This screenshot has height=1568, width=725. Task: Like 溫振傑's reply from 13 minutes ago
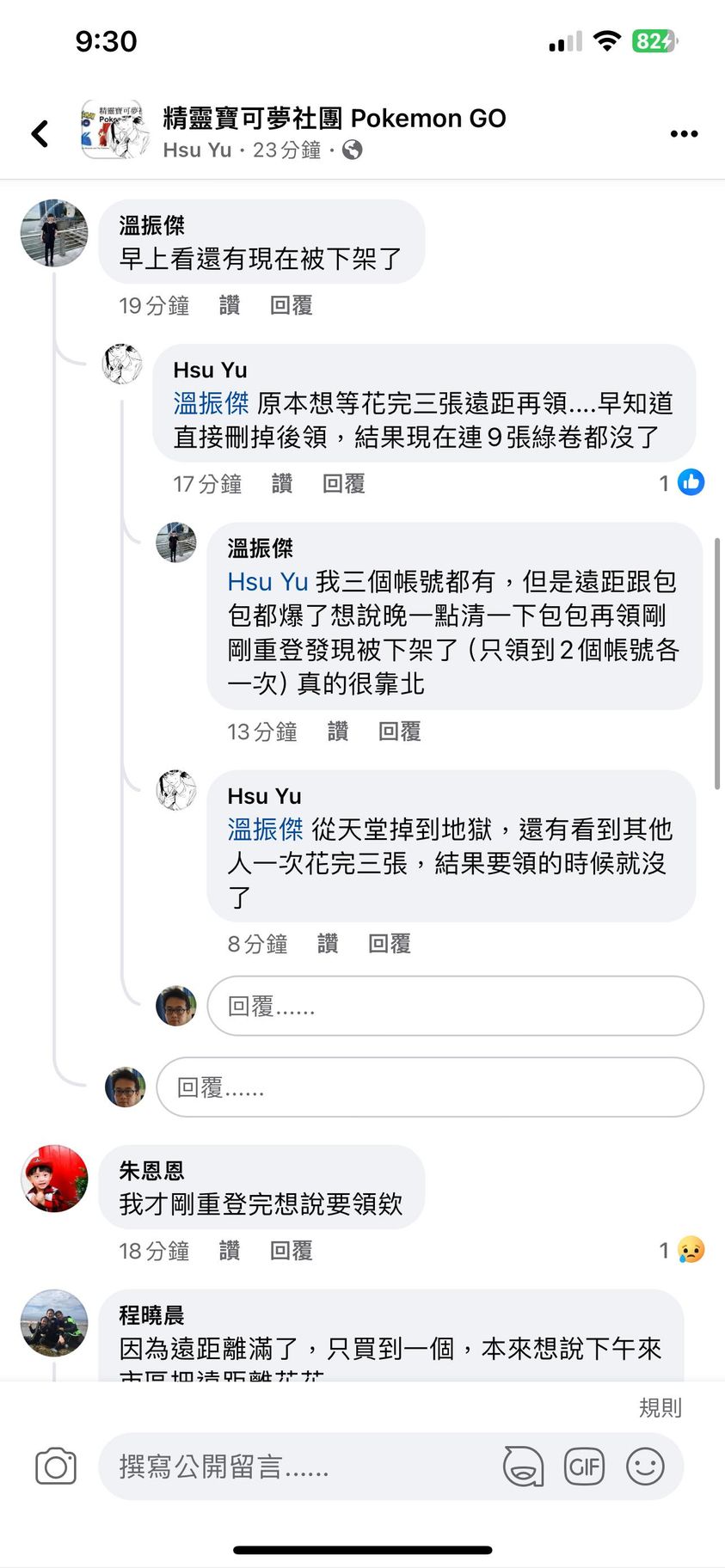tap(338, 732)
